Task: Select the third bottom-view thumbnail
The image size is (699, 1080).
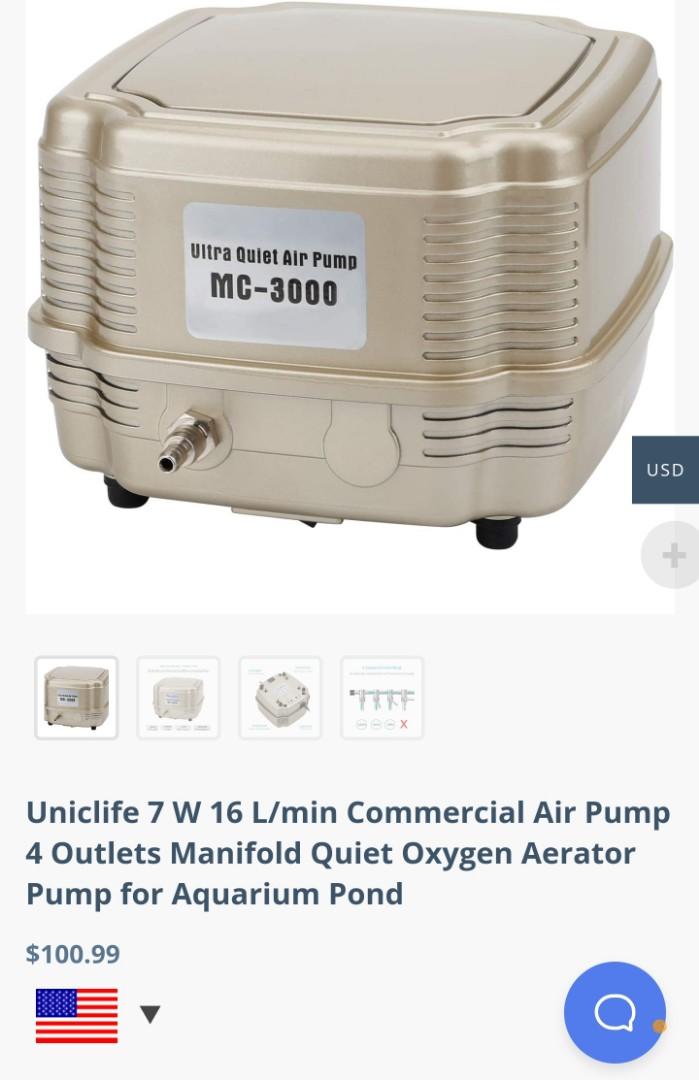Action: click(280, 698)
